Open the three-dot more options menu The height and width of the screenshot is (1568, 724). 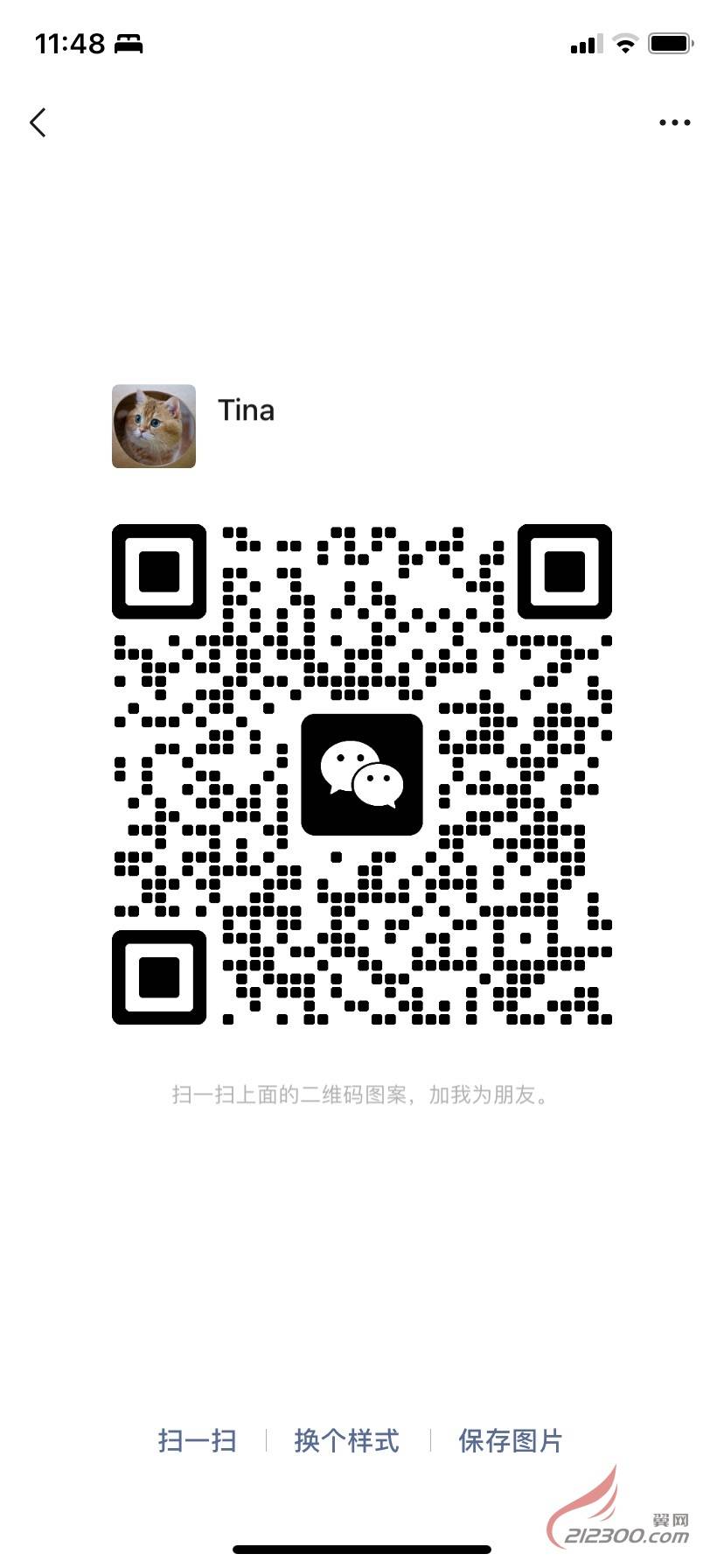click(674, 122)
